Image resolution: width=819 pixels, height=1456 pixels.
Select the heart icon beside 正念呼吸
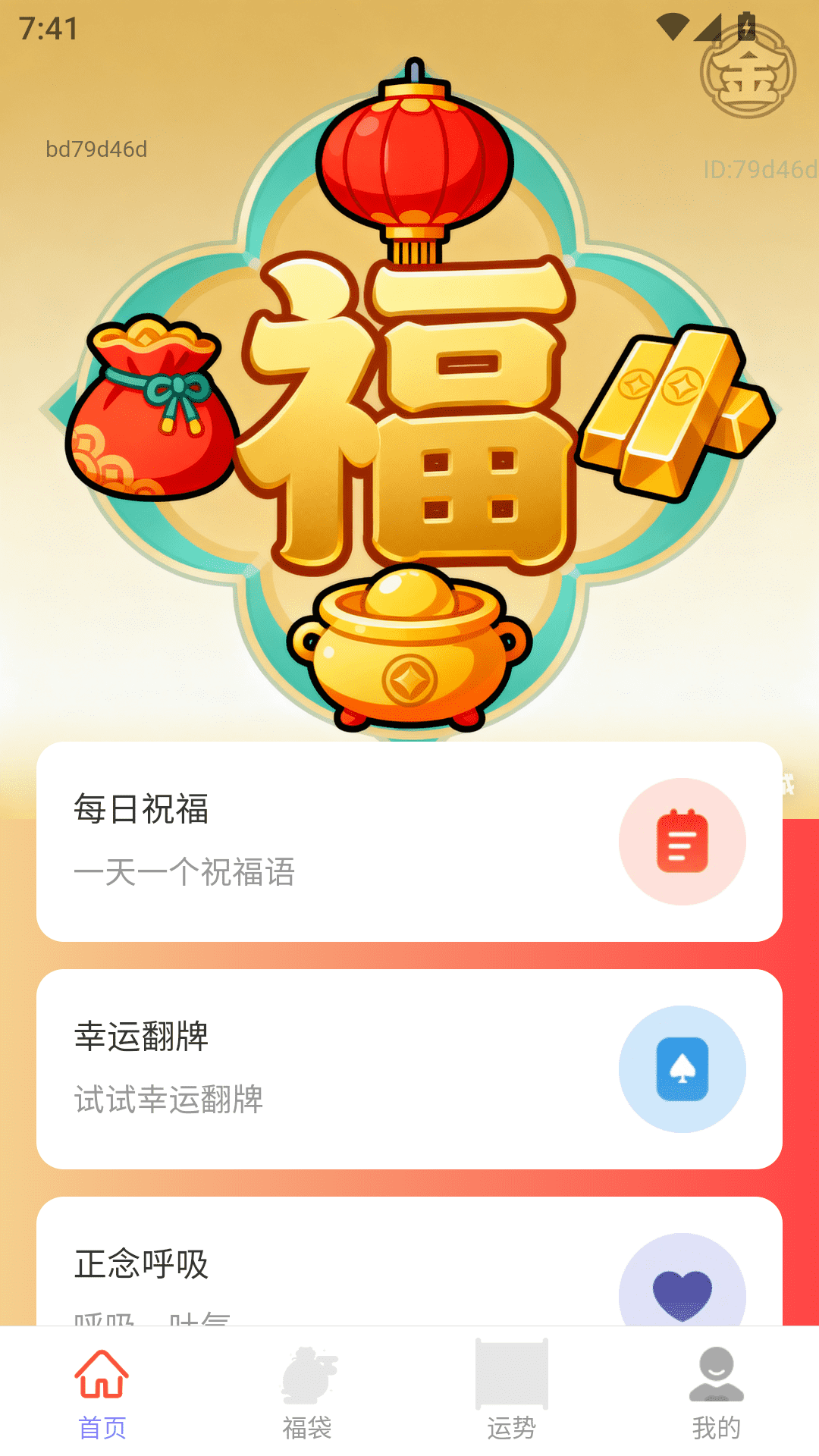pyautogui.click(x=682, y=1293)
